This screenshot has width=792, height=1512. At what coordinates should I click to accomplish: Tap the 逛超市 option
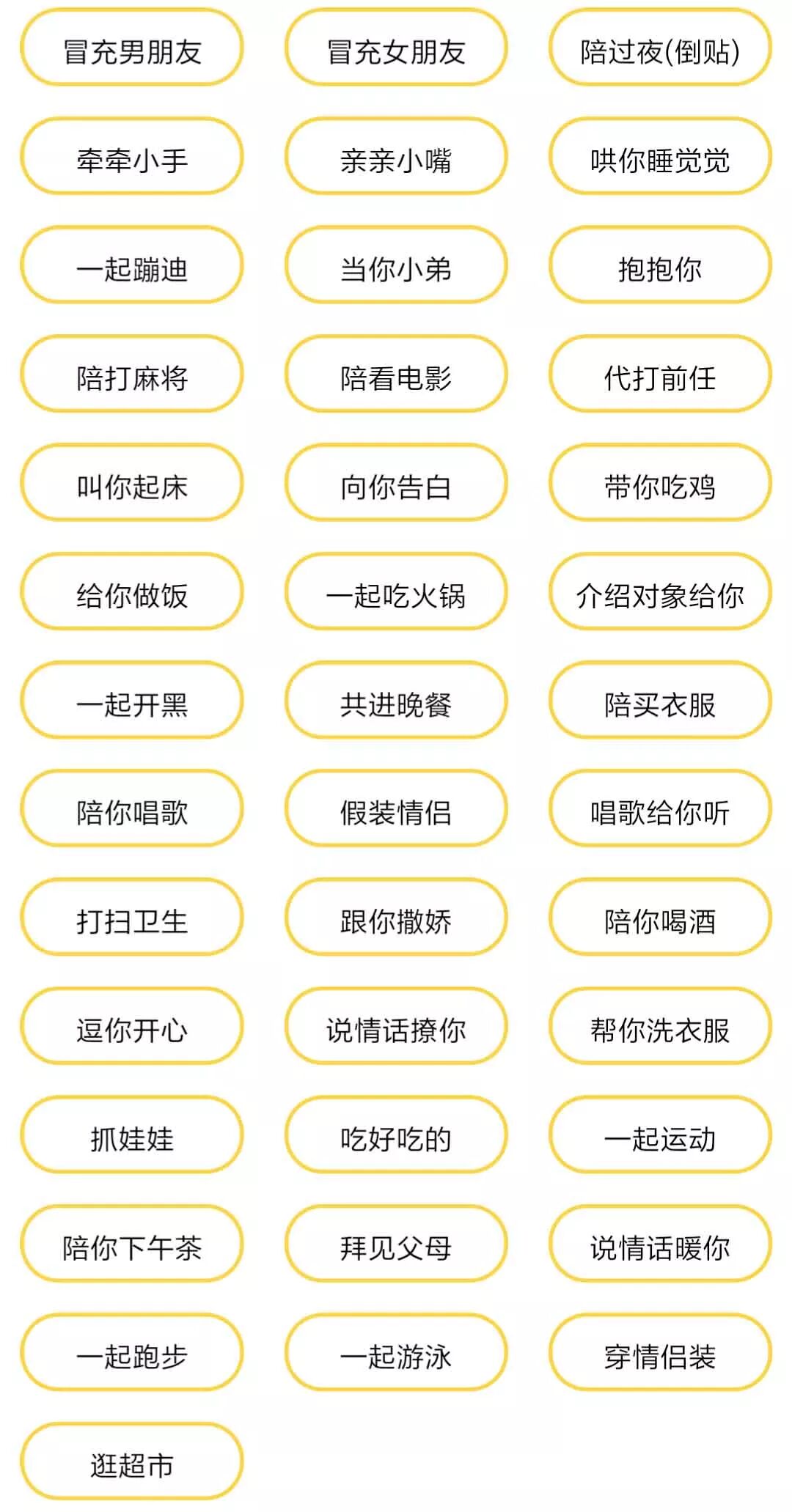tap(132, 1463)
